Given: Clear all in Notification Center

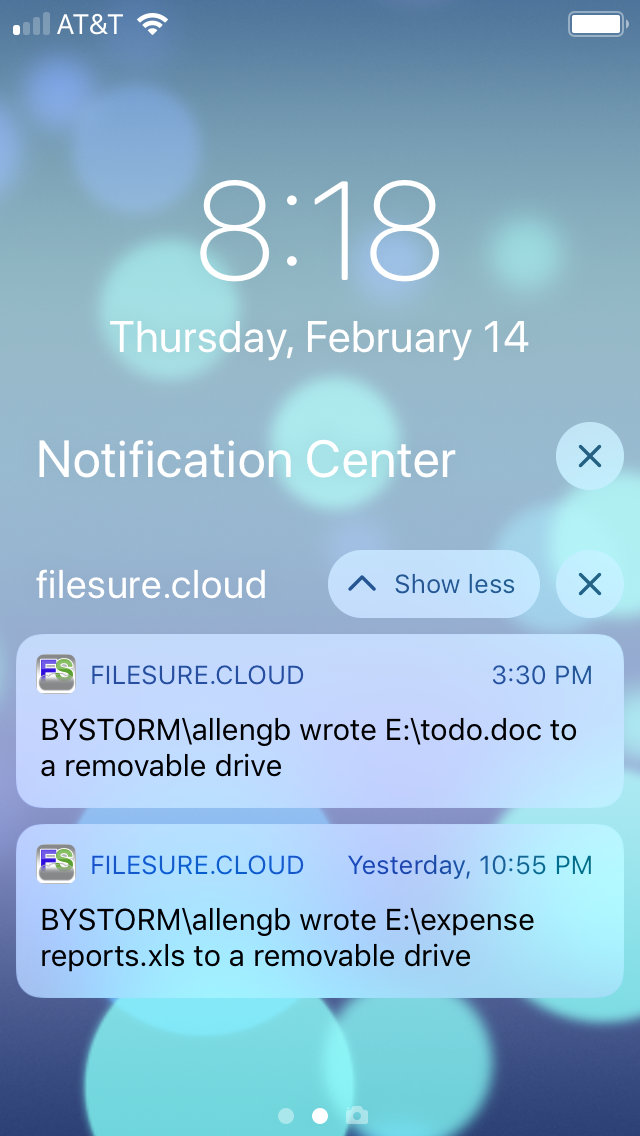Looking at the screenshot, I should 589,456.
